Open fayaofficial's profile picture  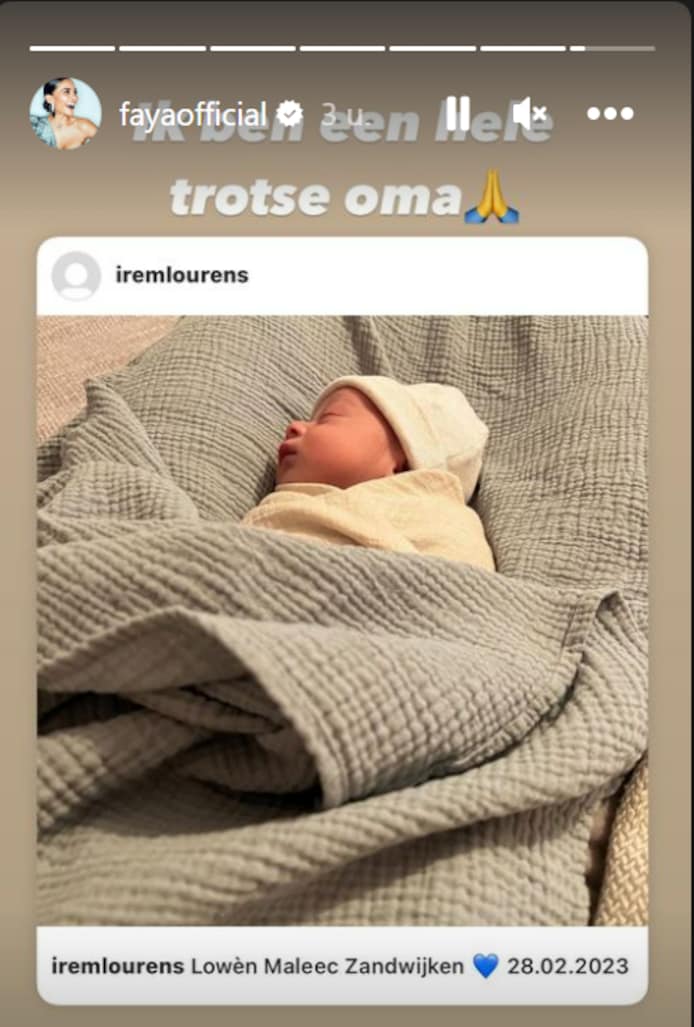coord(65,113)
